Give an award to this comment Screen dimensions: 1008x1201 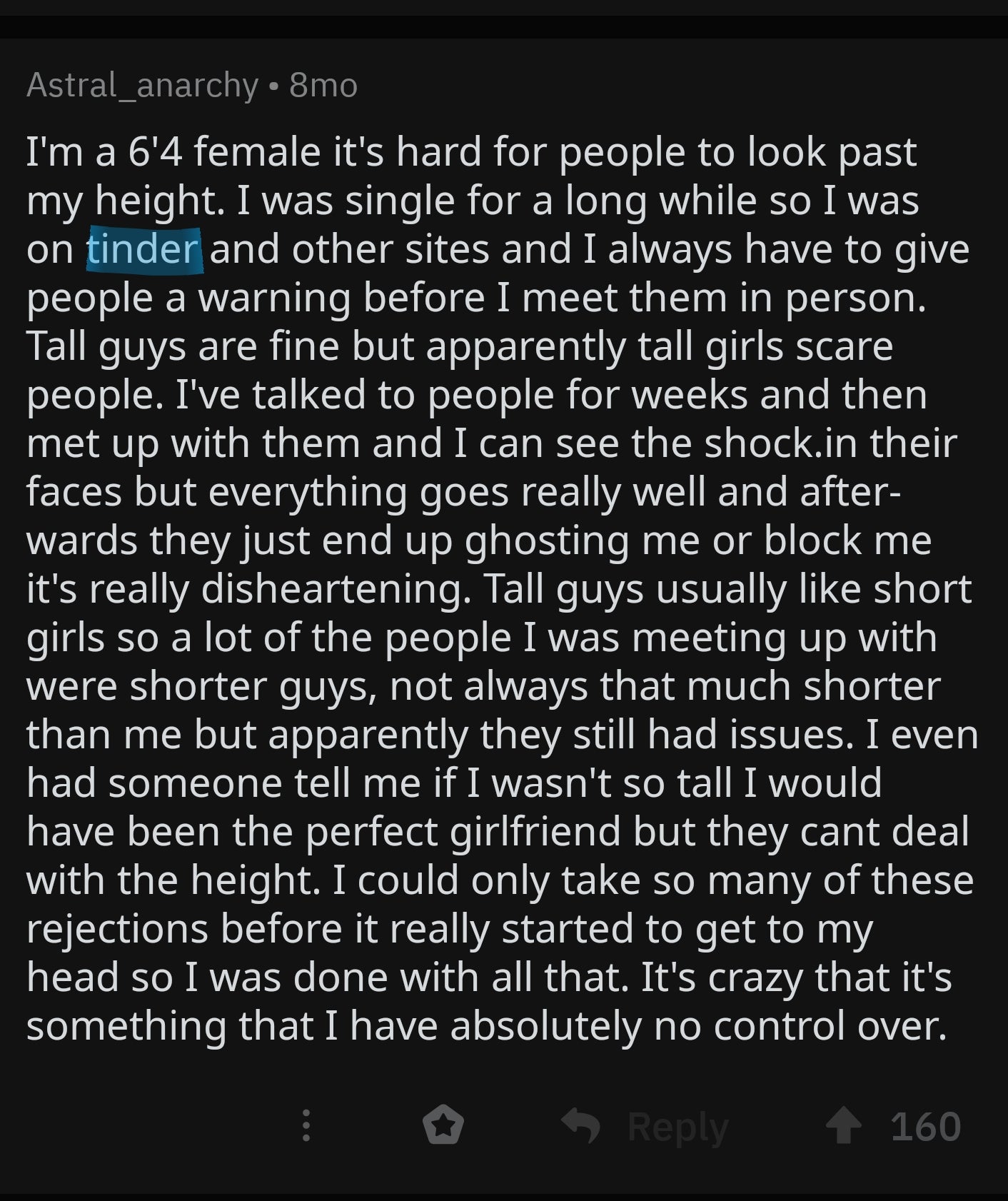pyautogui.click(x=443, y=1125)
